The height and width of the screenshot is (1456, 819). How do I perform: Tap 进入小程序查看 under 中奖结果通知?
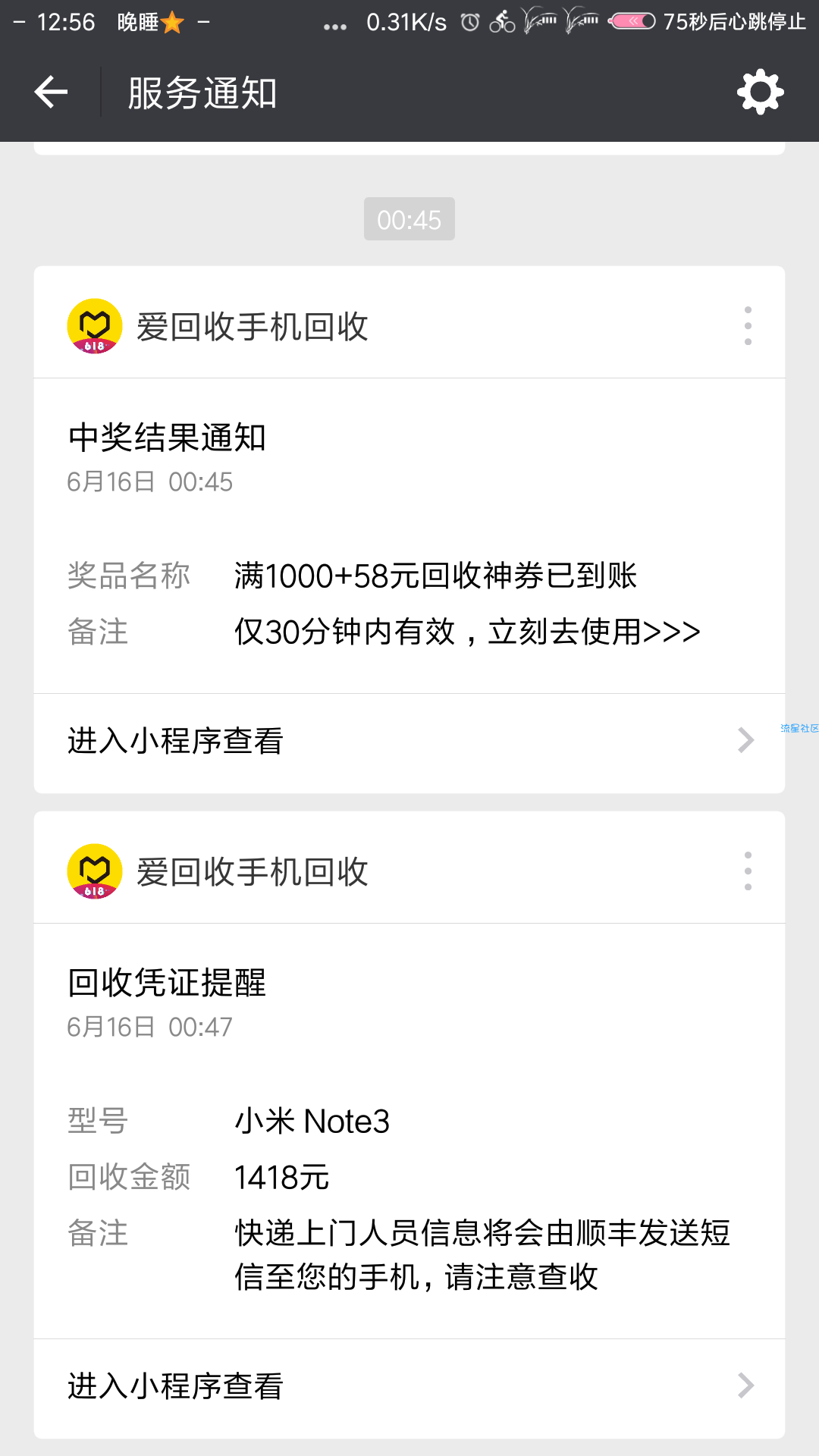point(409,741)
